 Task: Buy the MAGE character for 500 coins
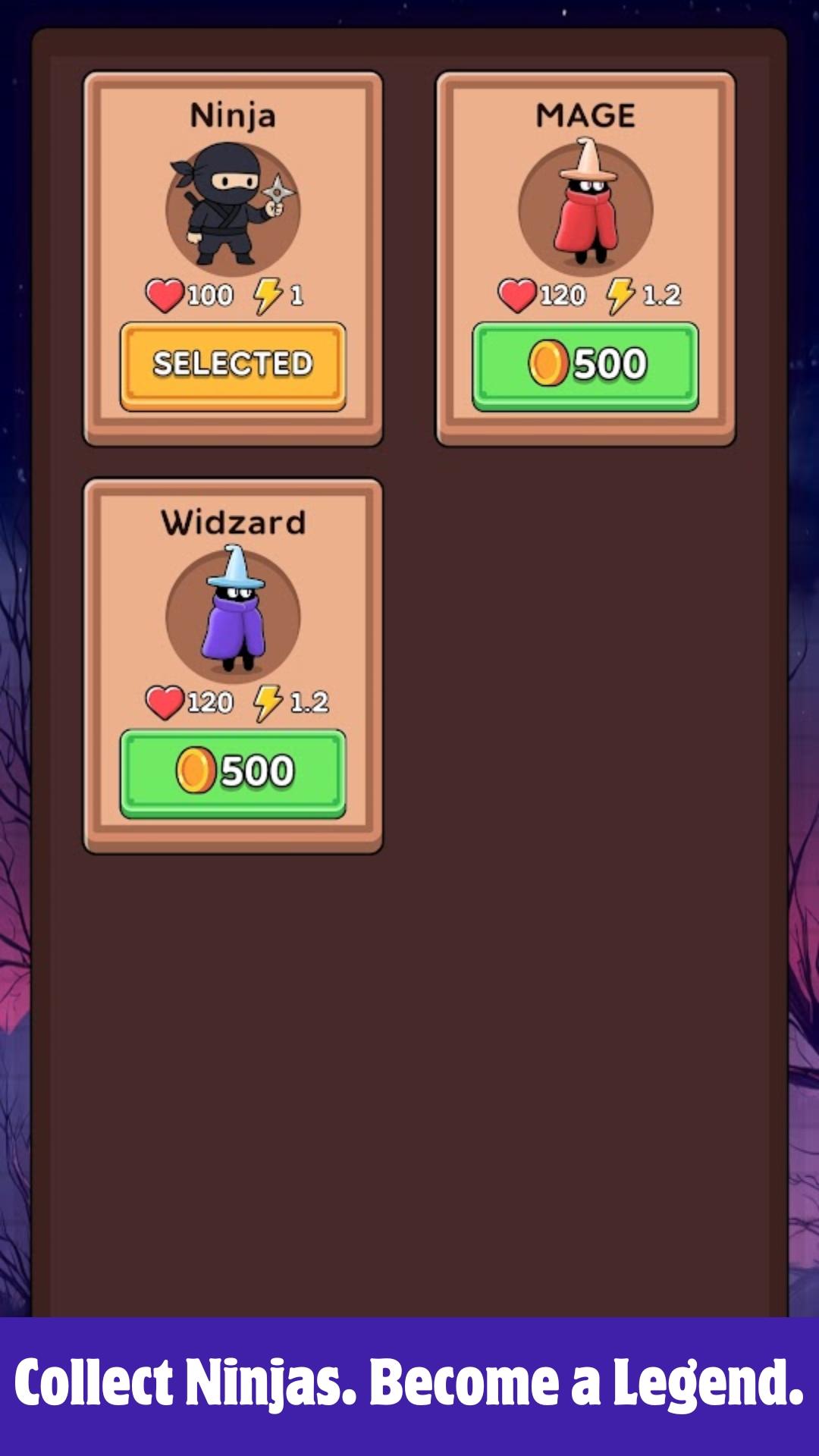(585, 366)
